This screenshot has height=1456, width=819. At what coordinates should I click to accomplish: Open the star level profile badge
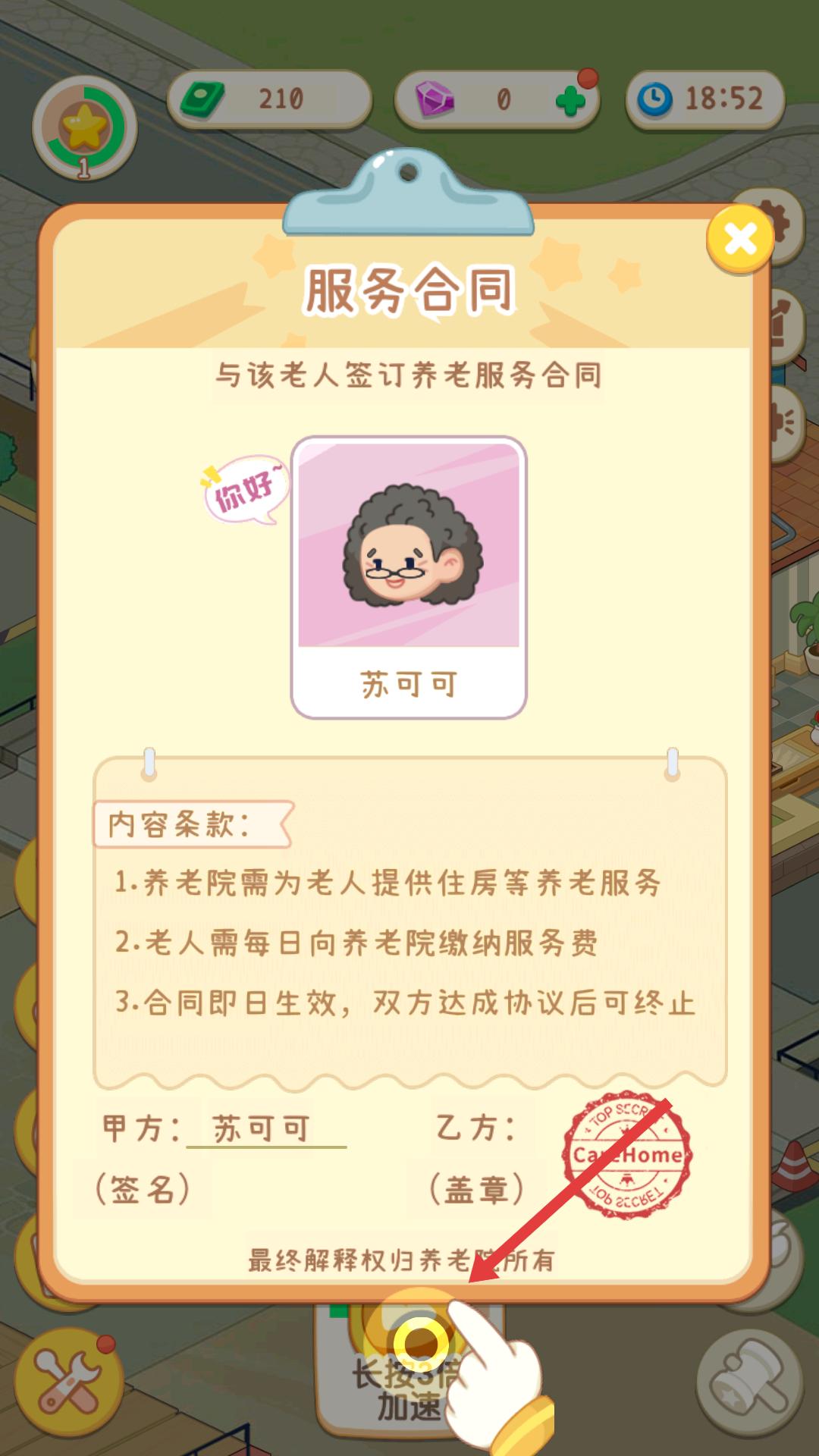pyautogui.click(x=84, y=127)
